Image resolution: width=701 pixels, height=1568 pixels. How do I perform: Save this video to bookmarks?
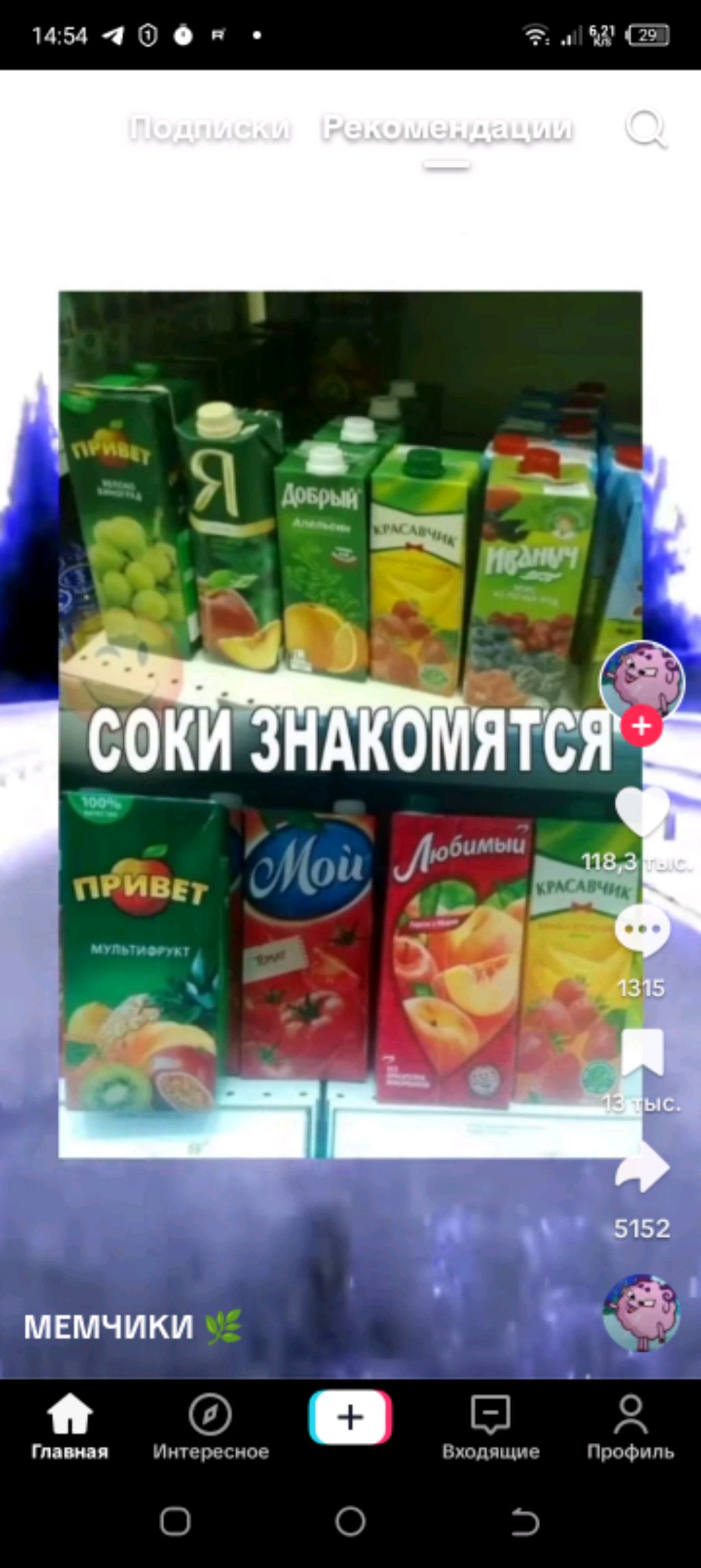click(x=641, y=1052)
